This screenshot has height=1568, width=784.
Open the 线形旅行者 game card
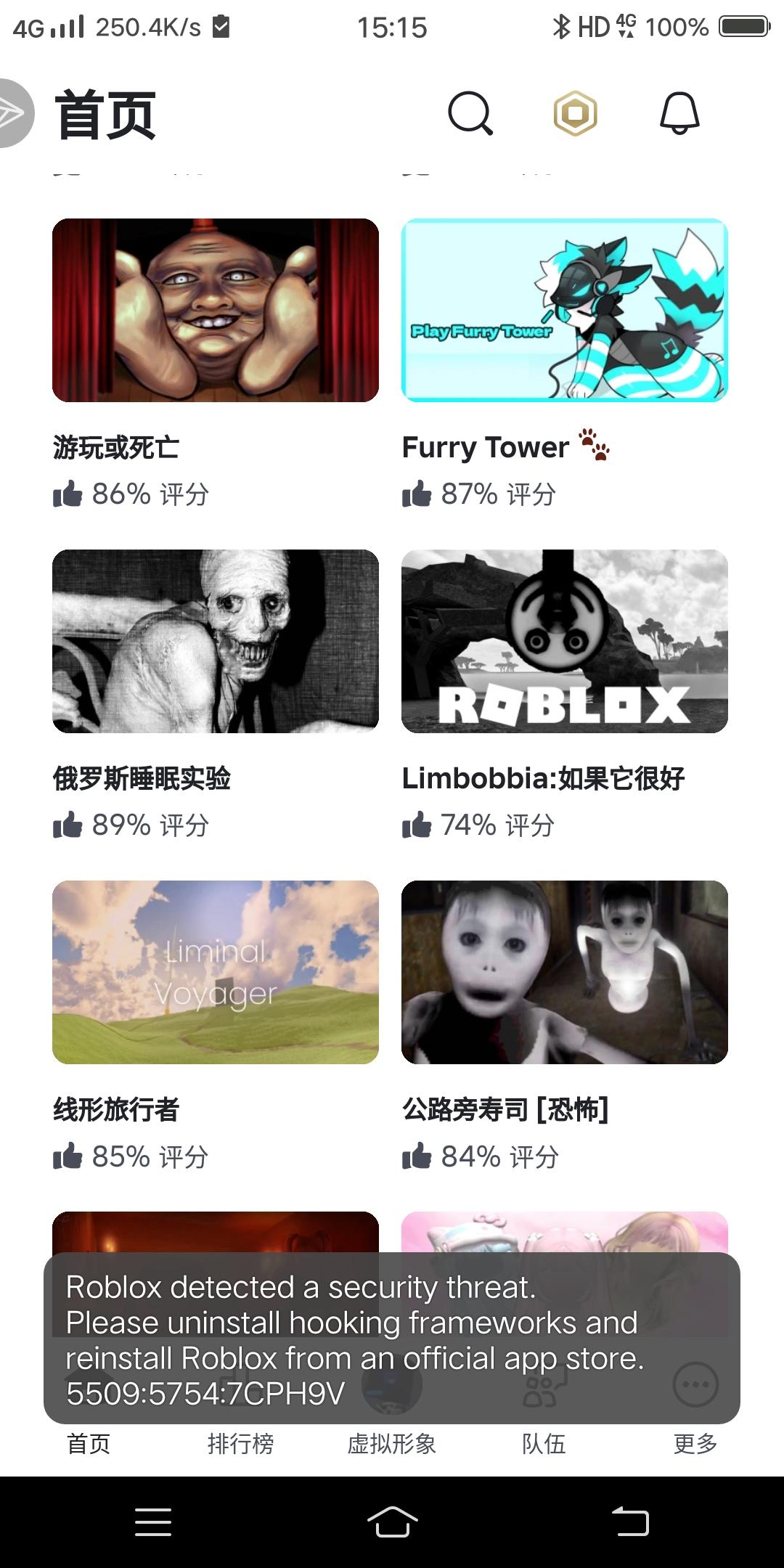pos(216,973)
